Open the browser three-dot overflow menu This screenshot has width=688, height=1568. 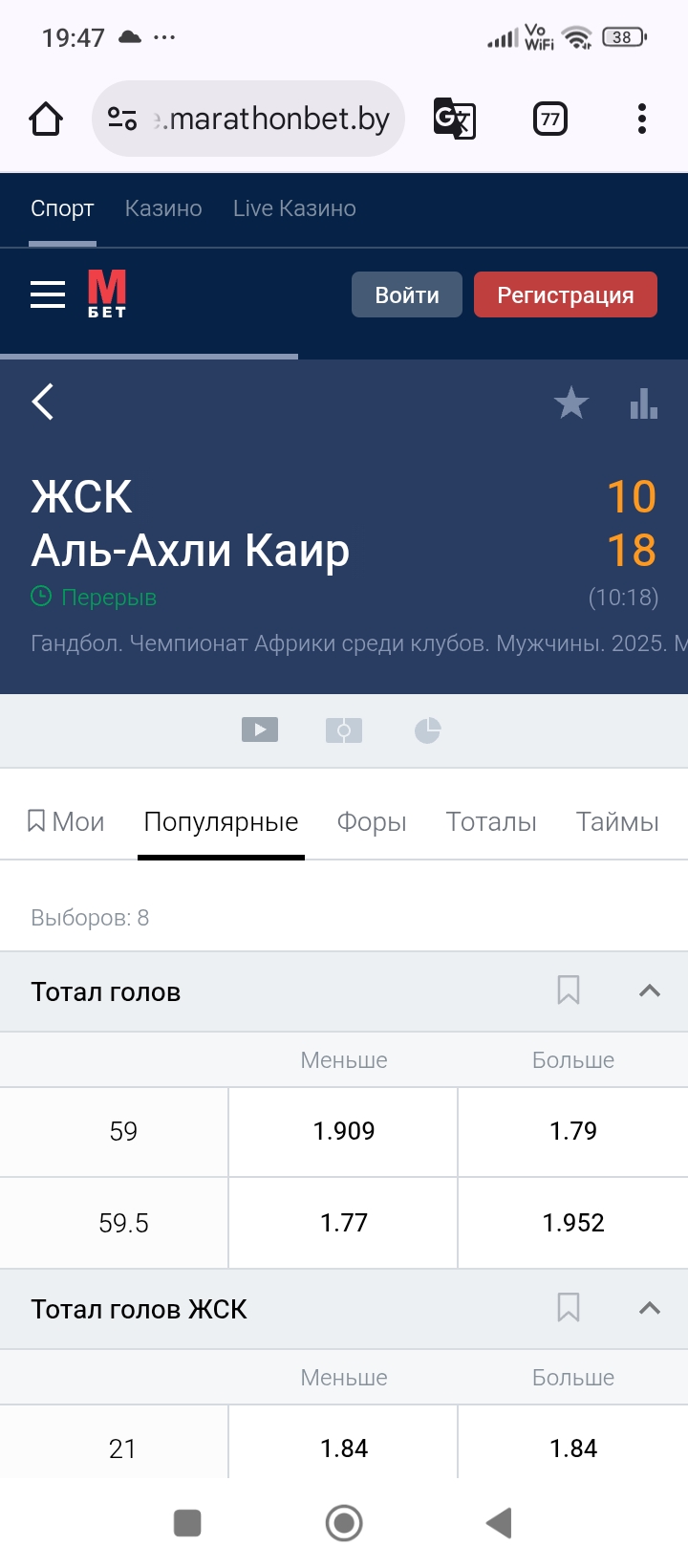point(642,119)
